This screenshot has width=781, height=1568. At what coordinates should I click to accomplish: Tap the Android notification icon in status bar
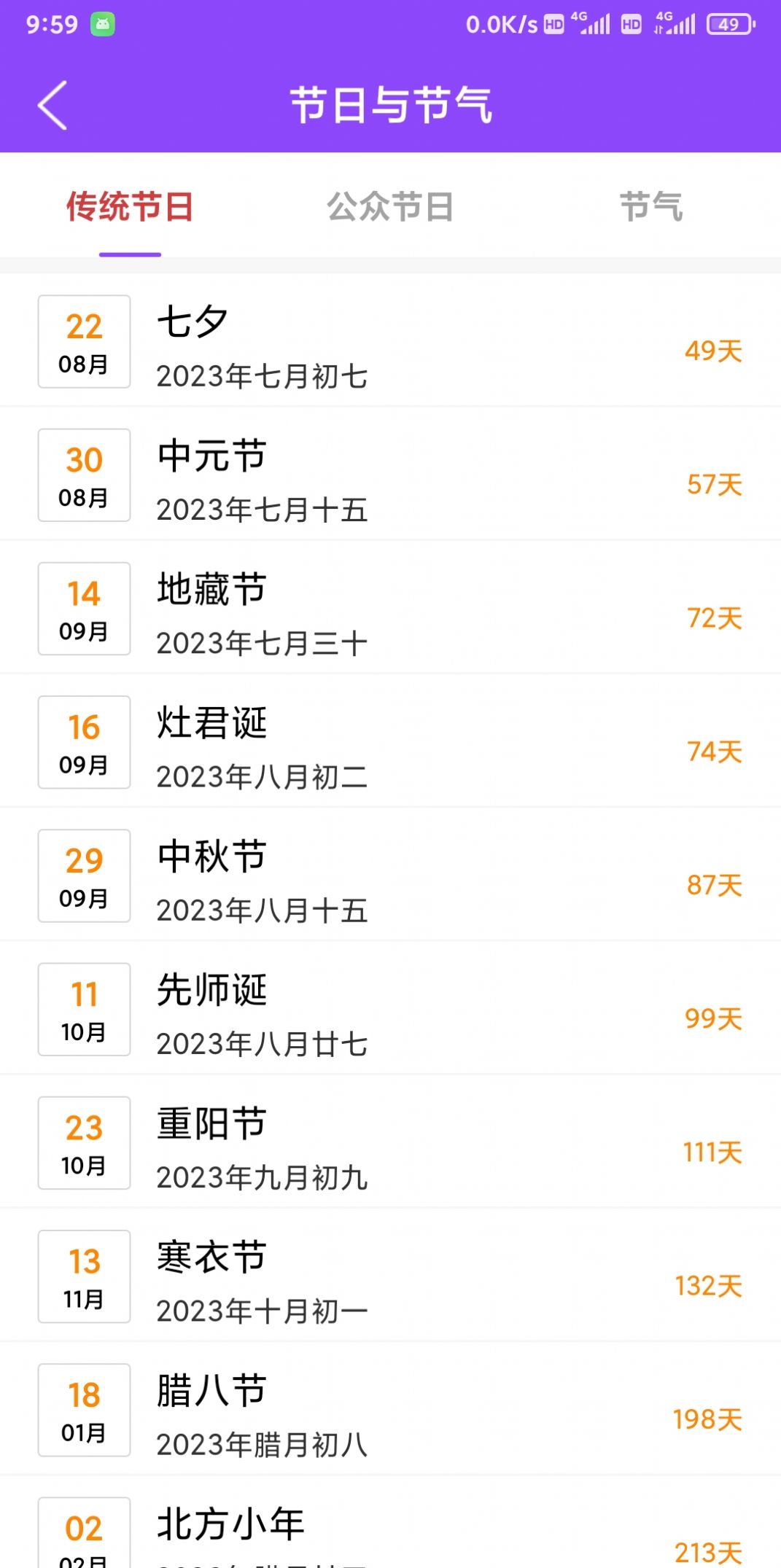(102, 23)
